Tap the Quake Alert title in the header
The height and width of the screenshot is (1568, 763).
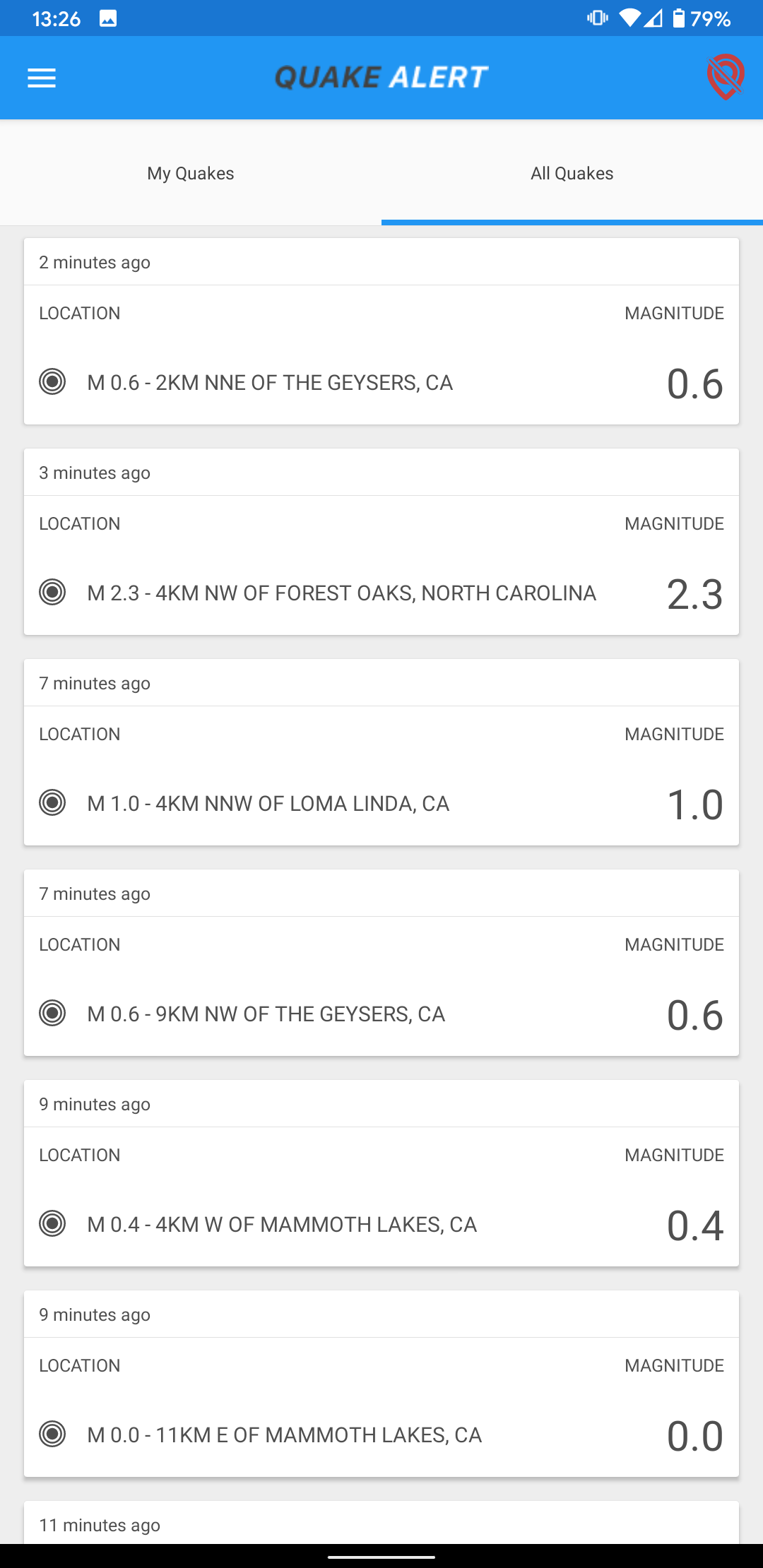pos(381,76)
